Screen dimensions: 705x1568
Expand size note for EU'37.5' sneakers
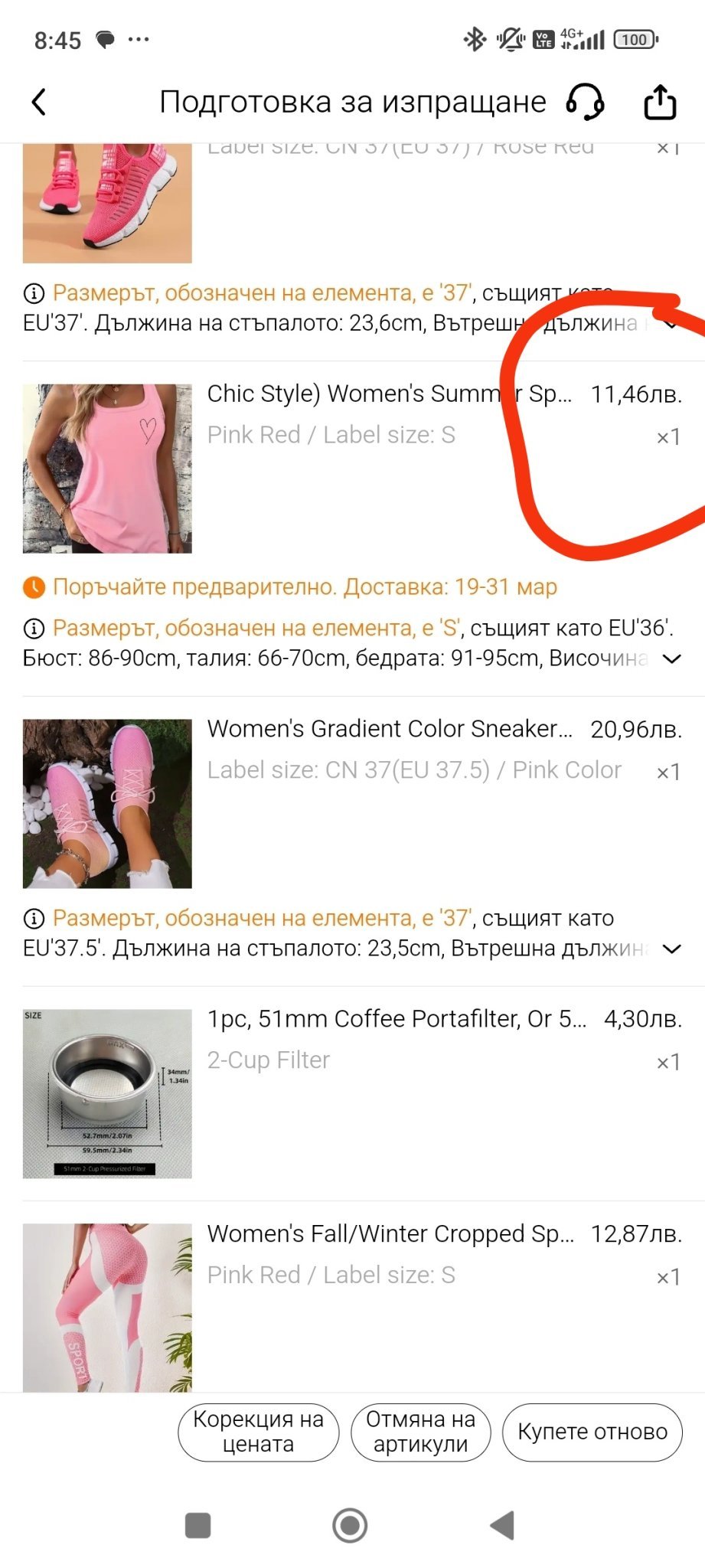pyautogui.click(x=671, y=949)
